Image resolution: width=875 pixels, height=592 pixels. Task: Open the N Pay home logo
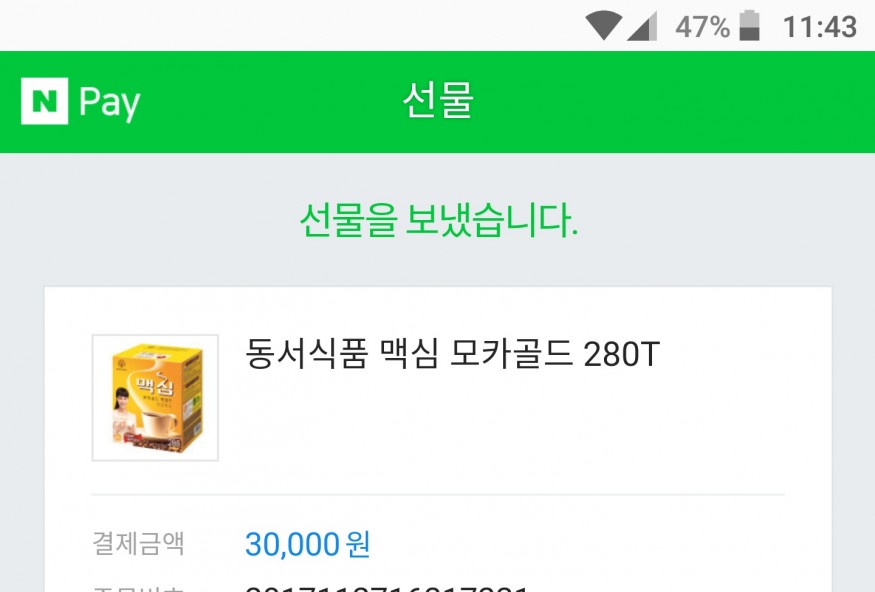[x=80, y=102]
